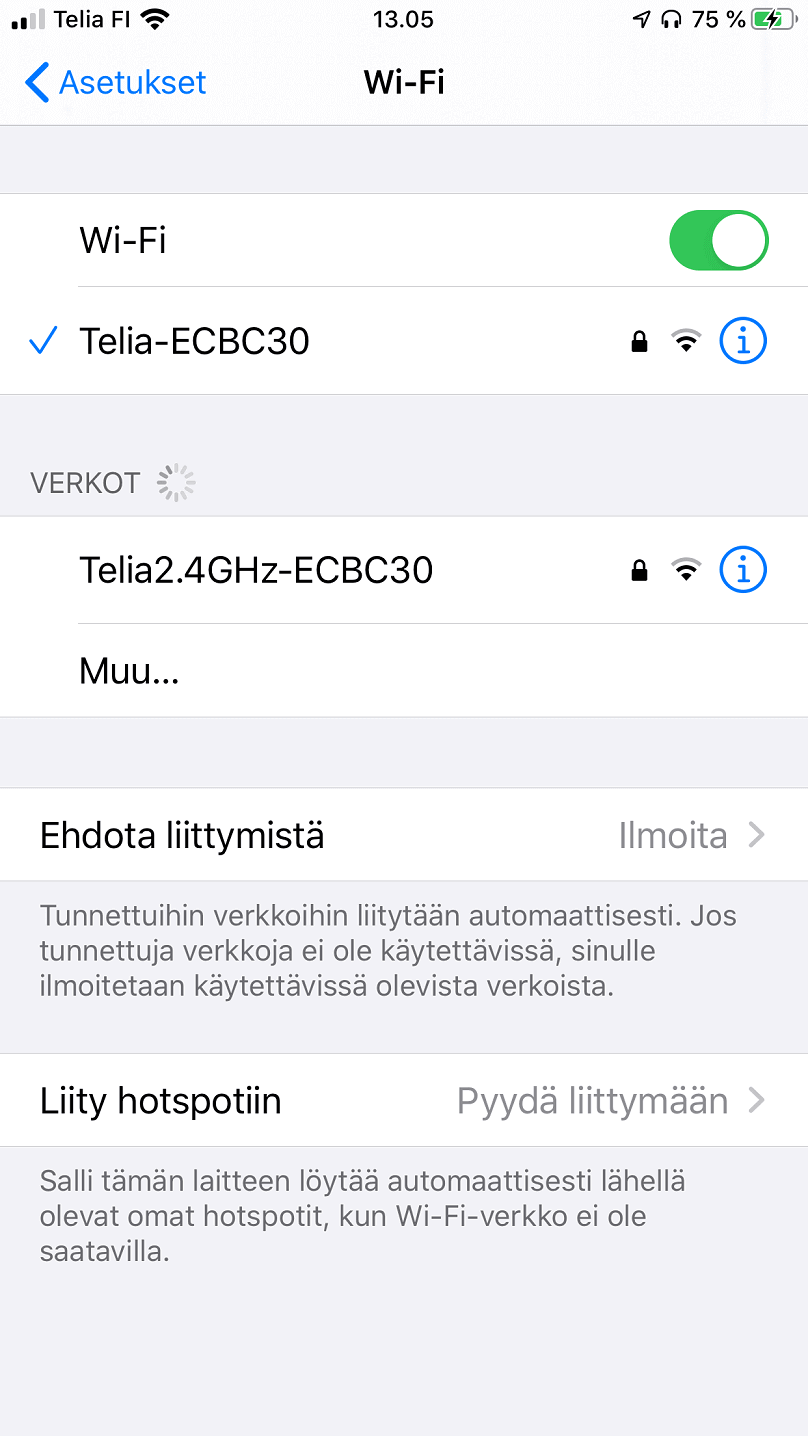Open info for Telia-ECBC30 network
Image resolution: width=808 pixels, height=1436 pixels.
(x=743, y=342)
